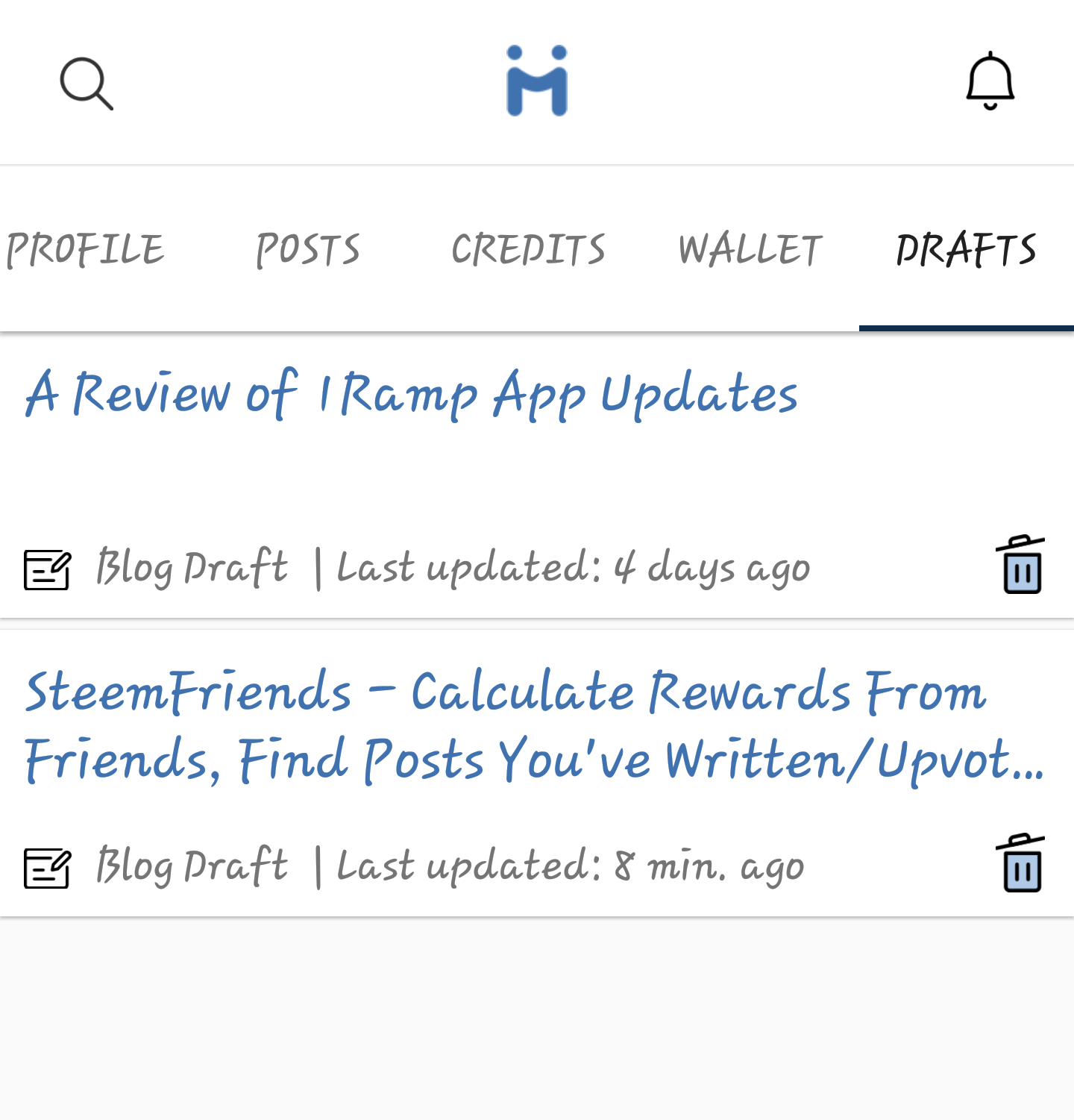The width and height of the screenshot is (1074, 1120).
Task: Open the search icon
Action: (87, 84)
